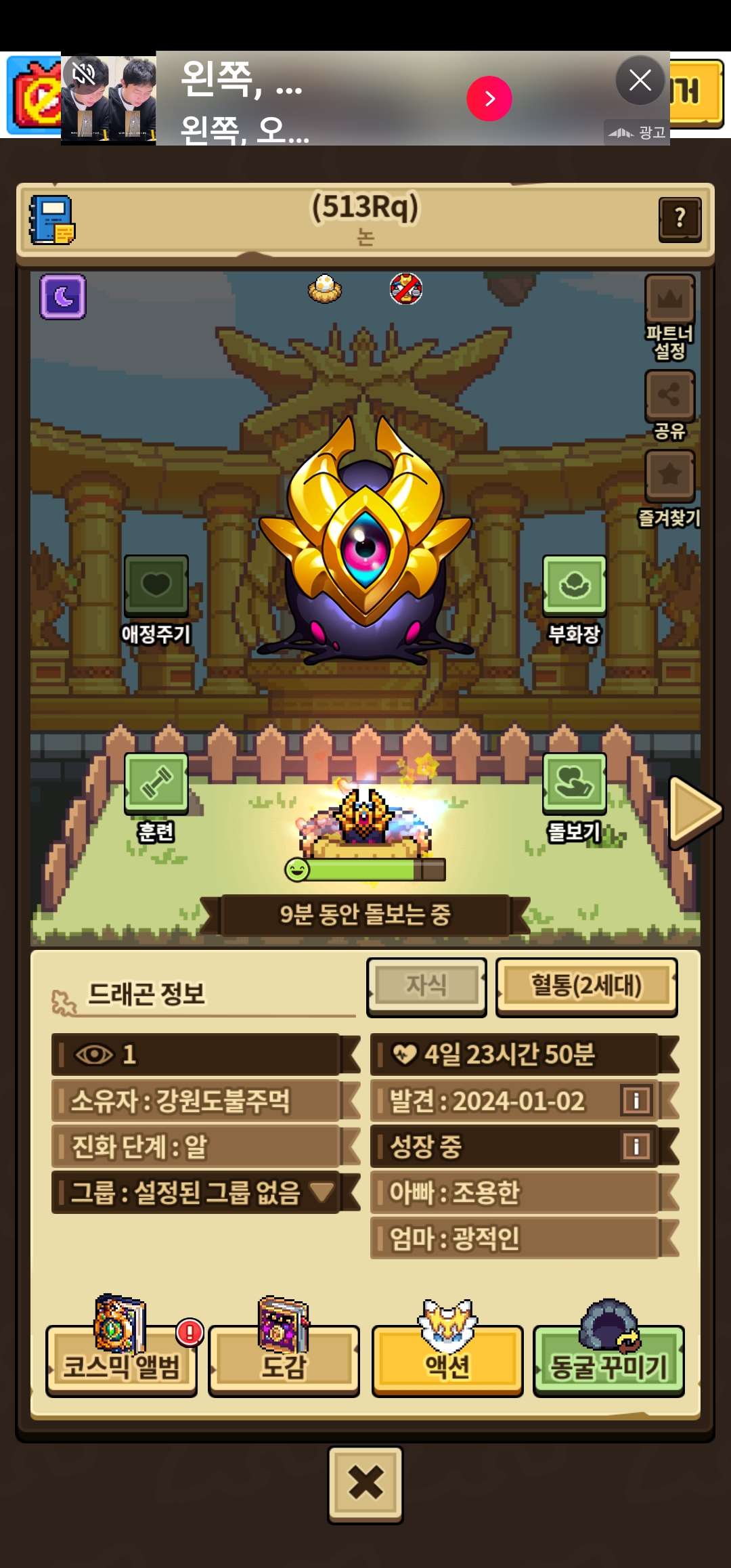Dismiss the ad banner

pyautogui.click(x=640, y=81)
